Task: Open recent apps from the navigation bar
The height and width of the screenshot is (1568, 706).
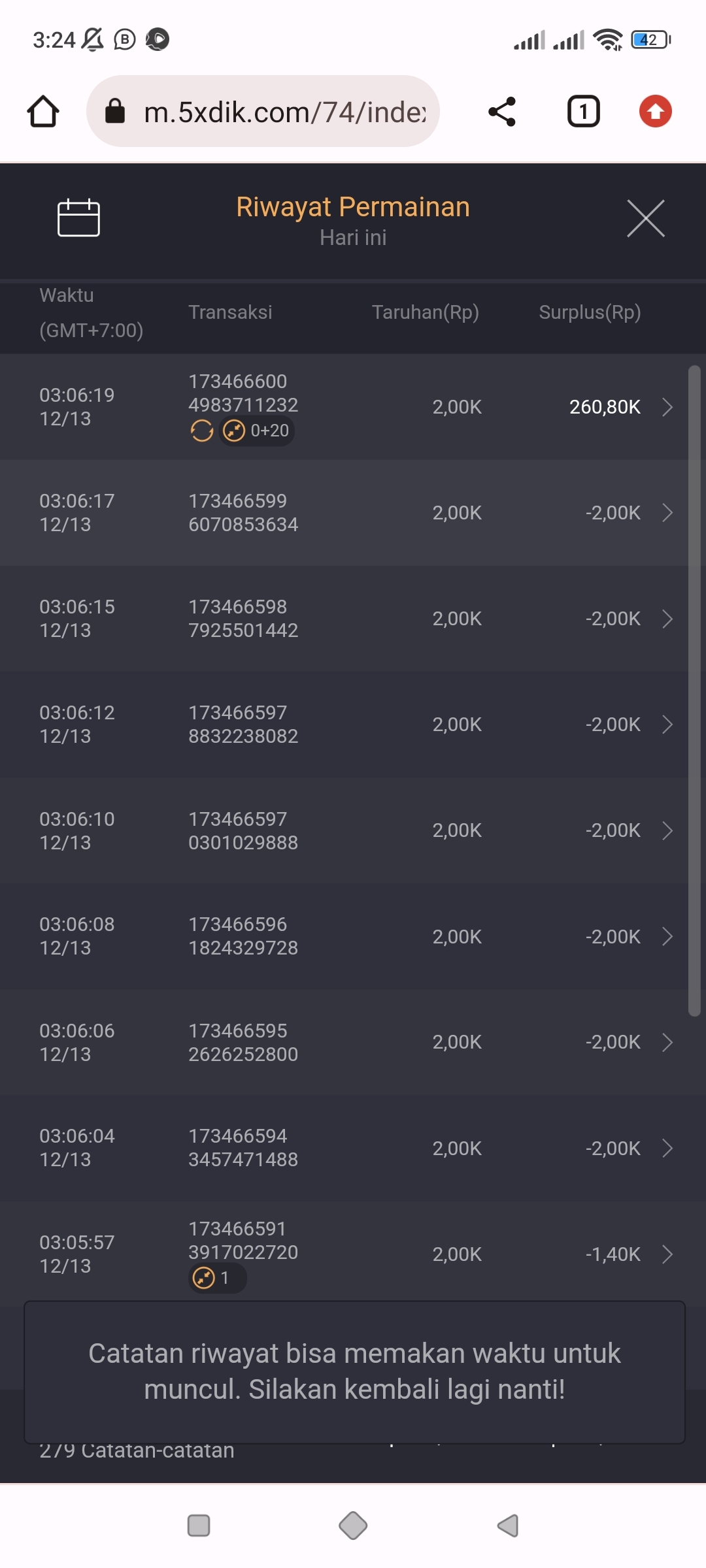Action: click(x=199, y=1526)
